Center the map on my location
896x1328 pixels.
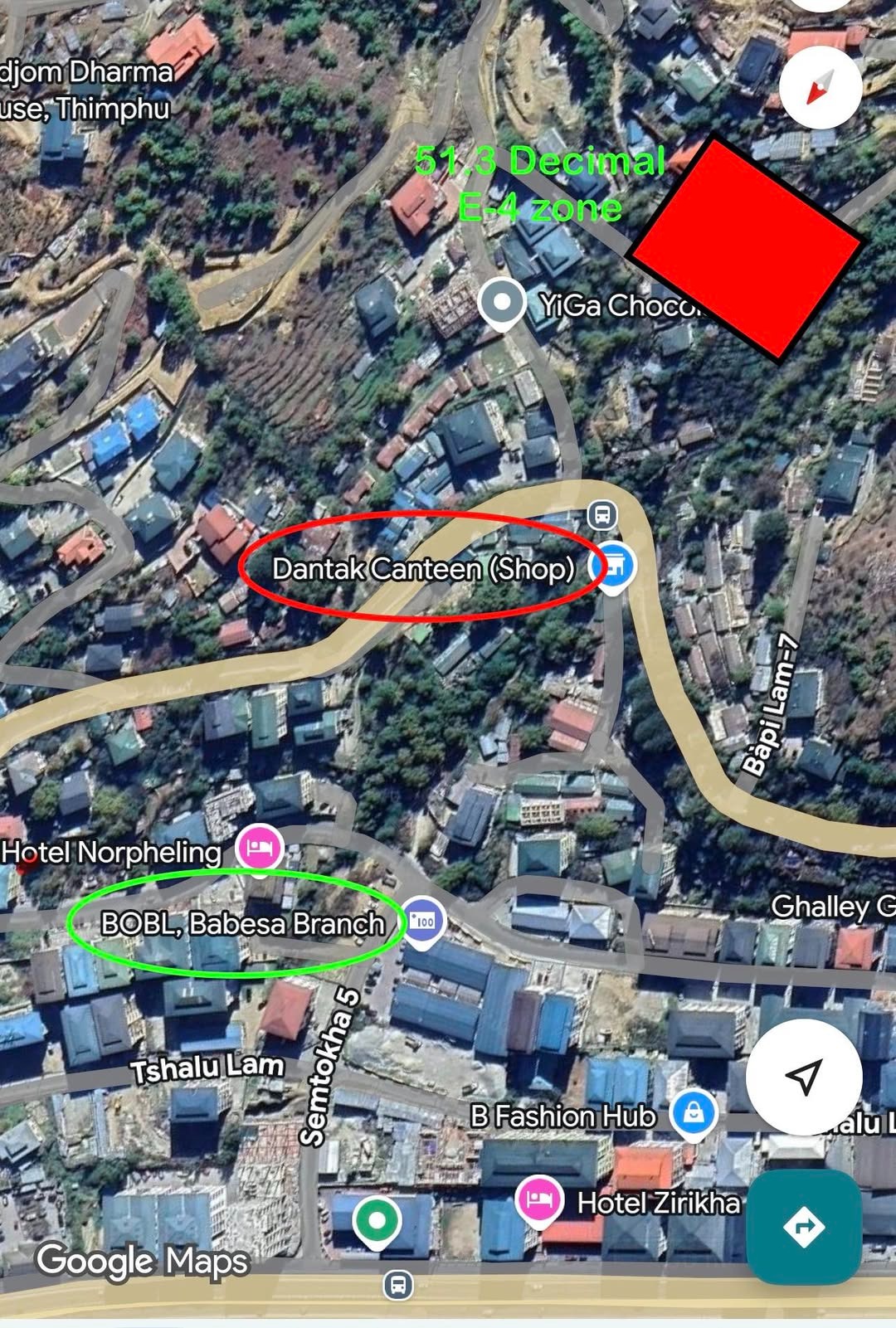(x=803, y=1076)
